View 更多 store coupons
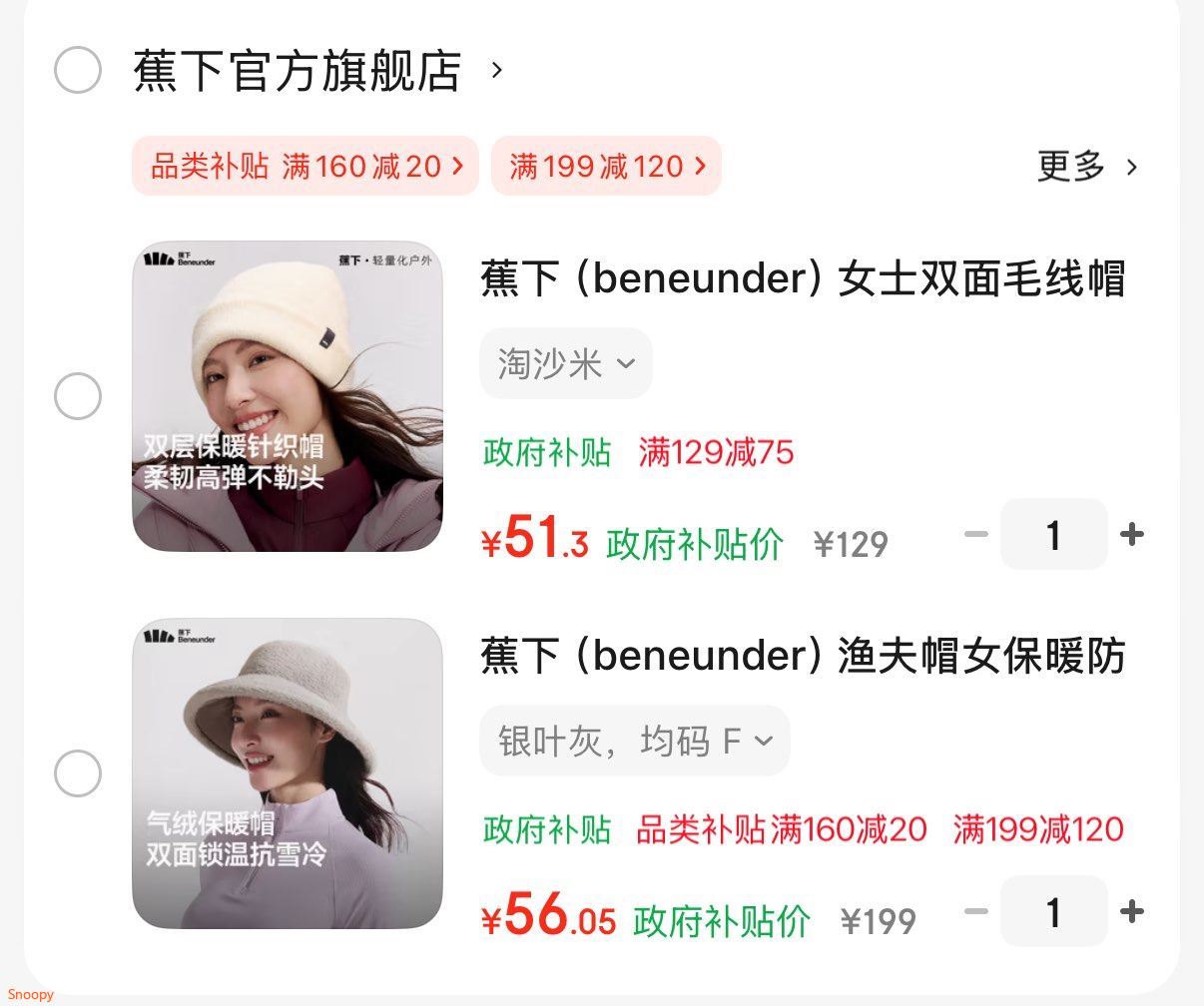Screen dimensions: 1204x1006 tap(1085, 166)
